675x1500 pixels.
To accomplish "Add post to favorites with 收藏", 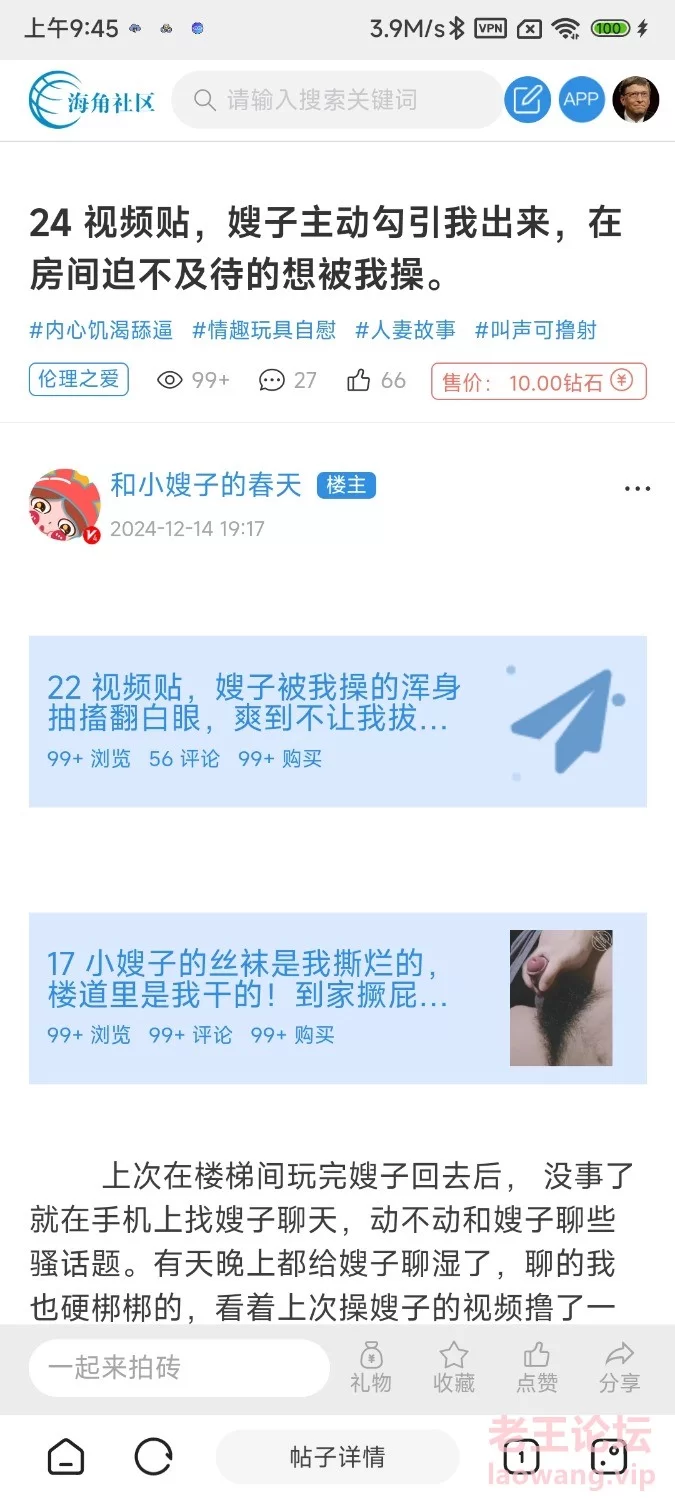I will 453,1367.
